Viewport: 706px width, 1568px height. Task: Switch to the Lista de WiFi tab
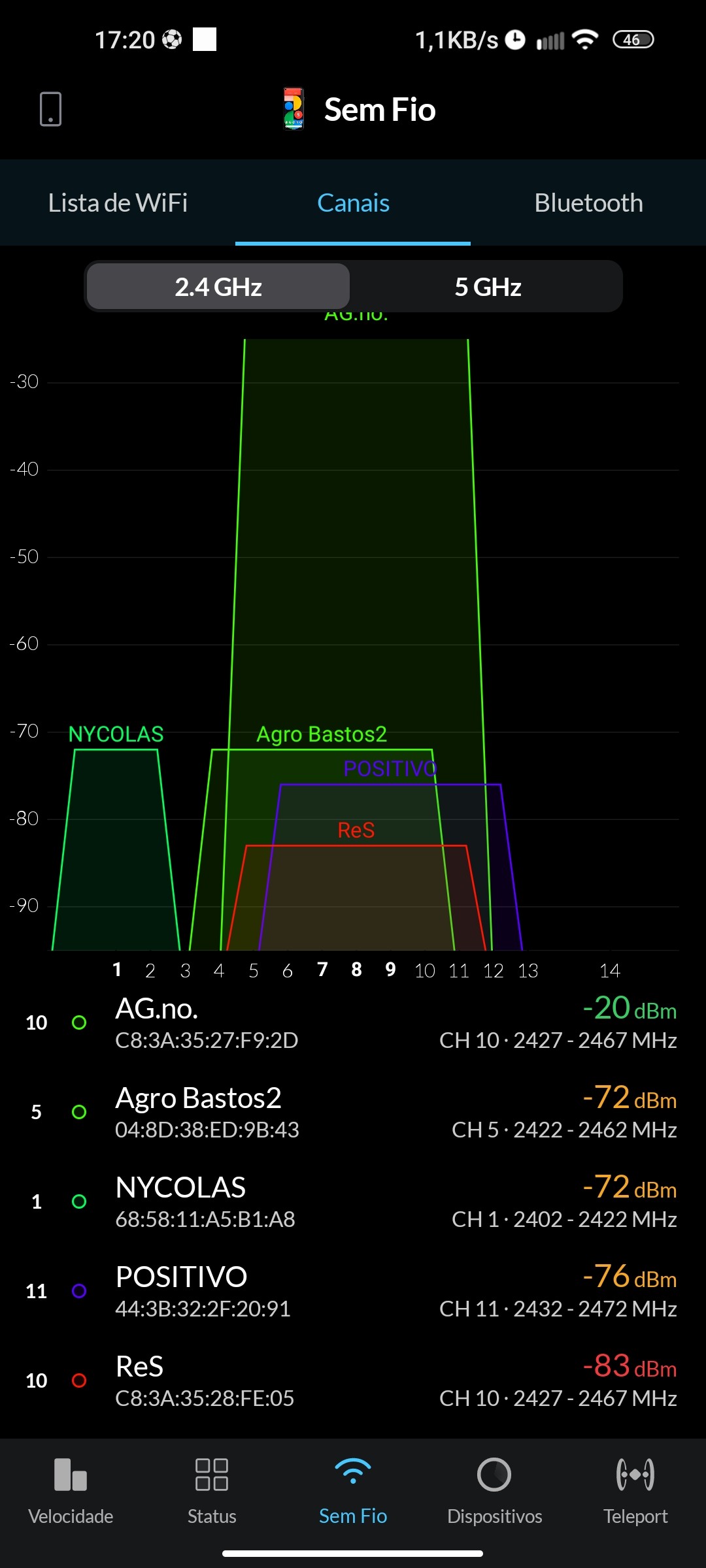tap(118, 203)
